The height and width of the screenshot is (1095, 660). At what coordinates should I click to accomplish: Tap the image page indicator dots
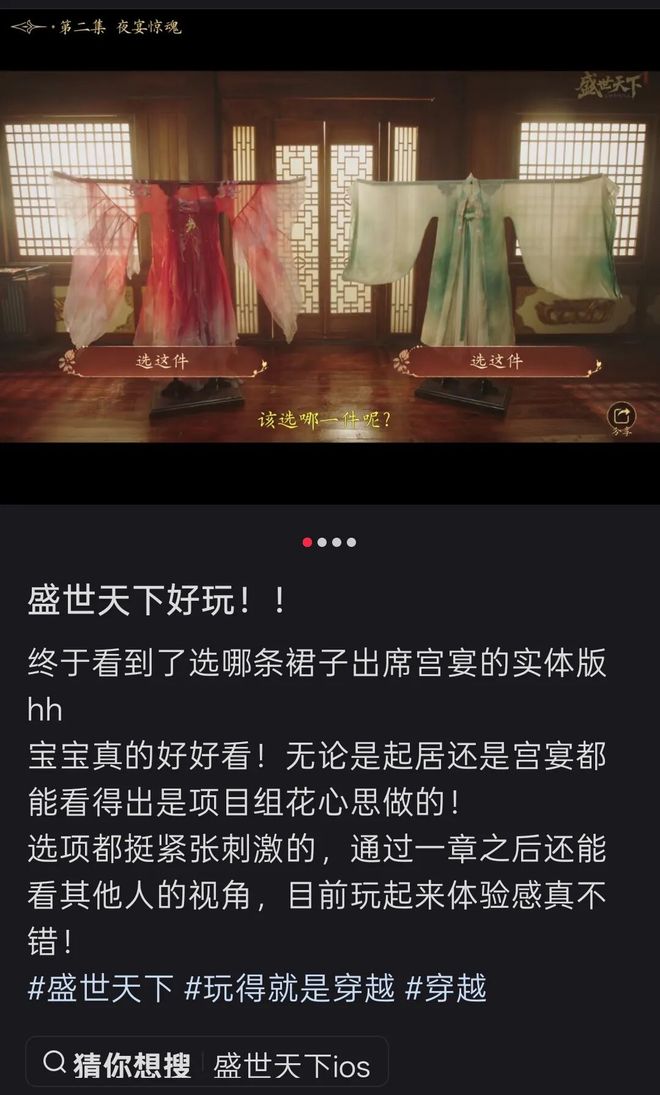[329, 542]
